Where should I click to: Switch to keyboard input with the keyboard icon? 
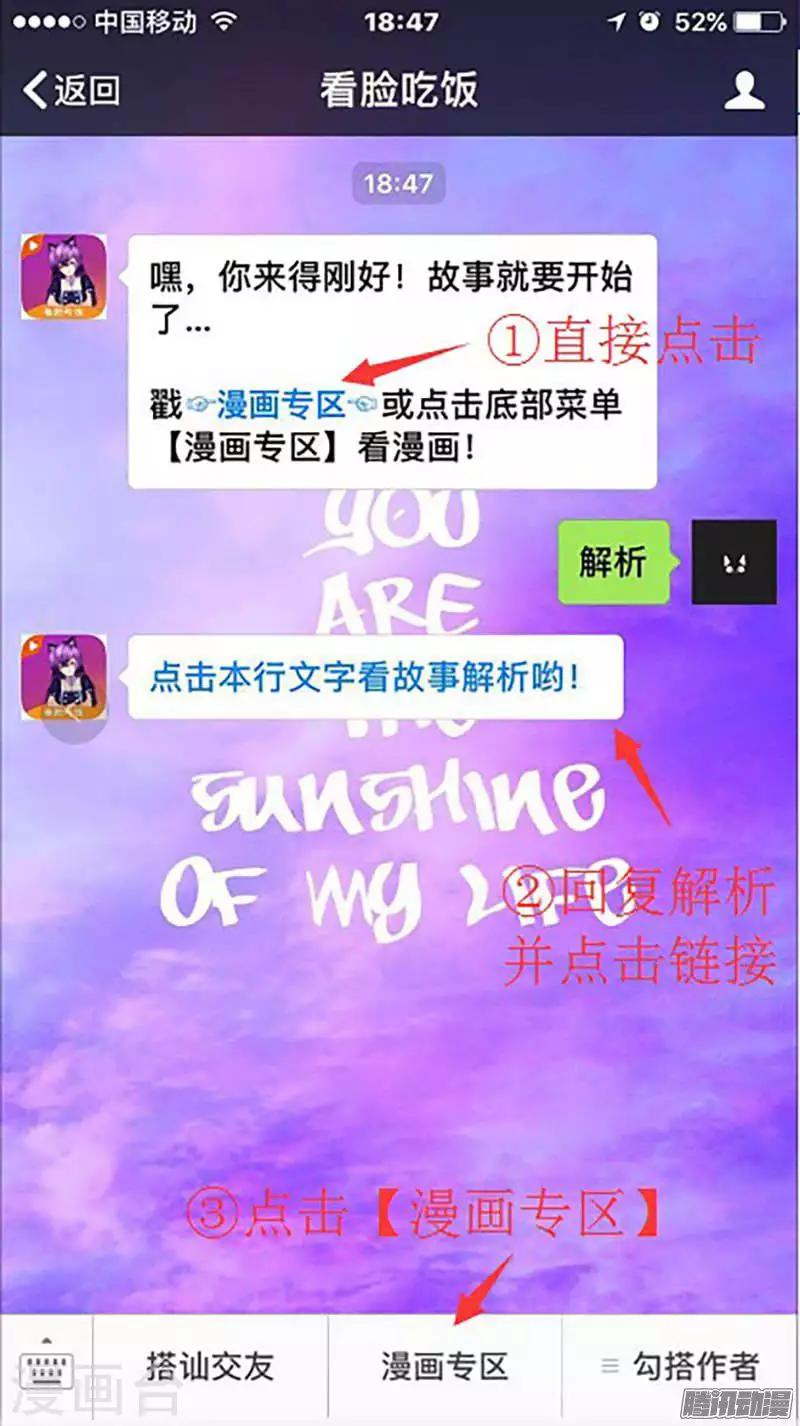click(x=46, y=1368)
